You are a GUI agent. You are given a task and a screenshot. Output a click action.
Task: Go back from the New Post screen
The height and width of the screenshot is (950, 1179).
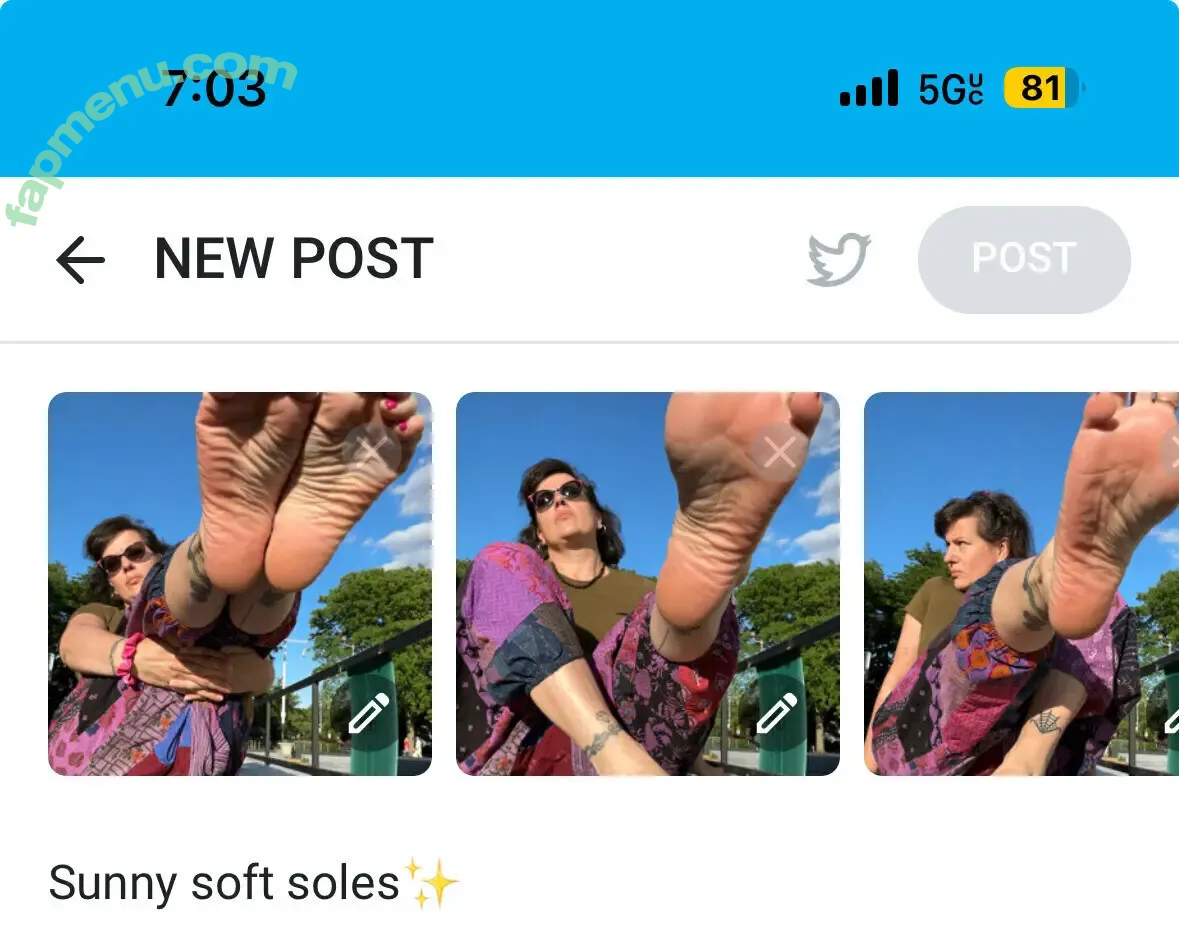pos(80,261)
